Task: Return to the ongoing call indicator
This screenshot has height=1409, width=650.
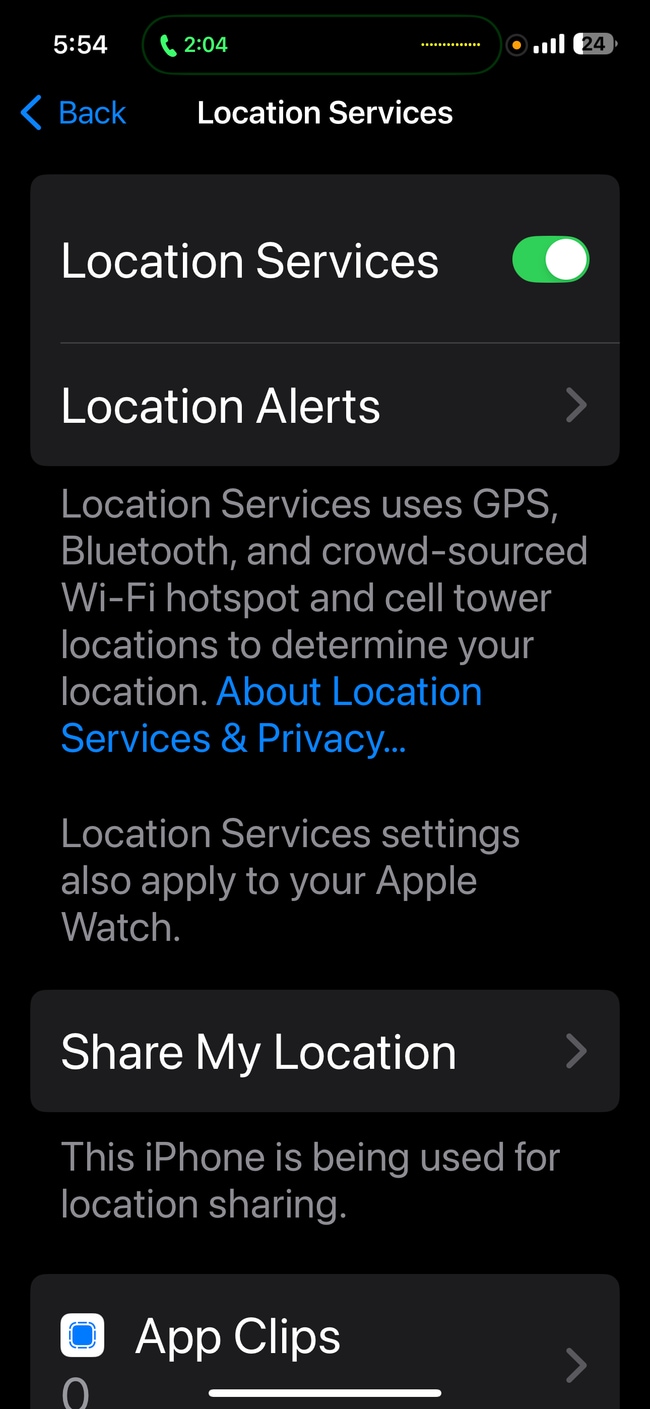Action: 195,45
